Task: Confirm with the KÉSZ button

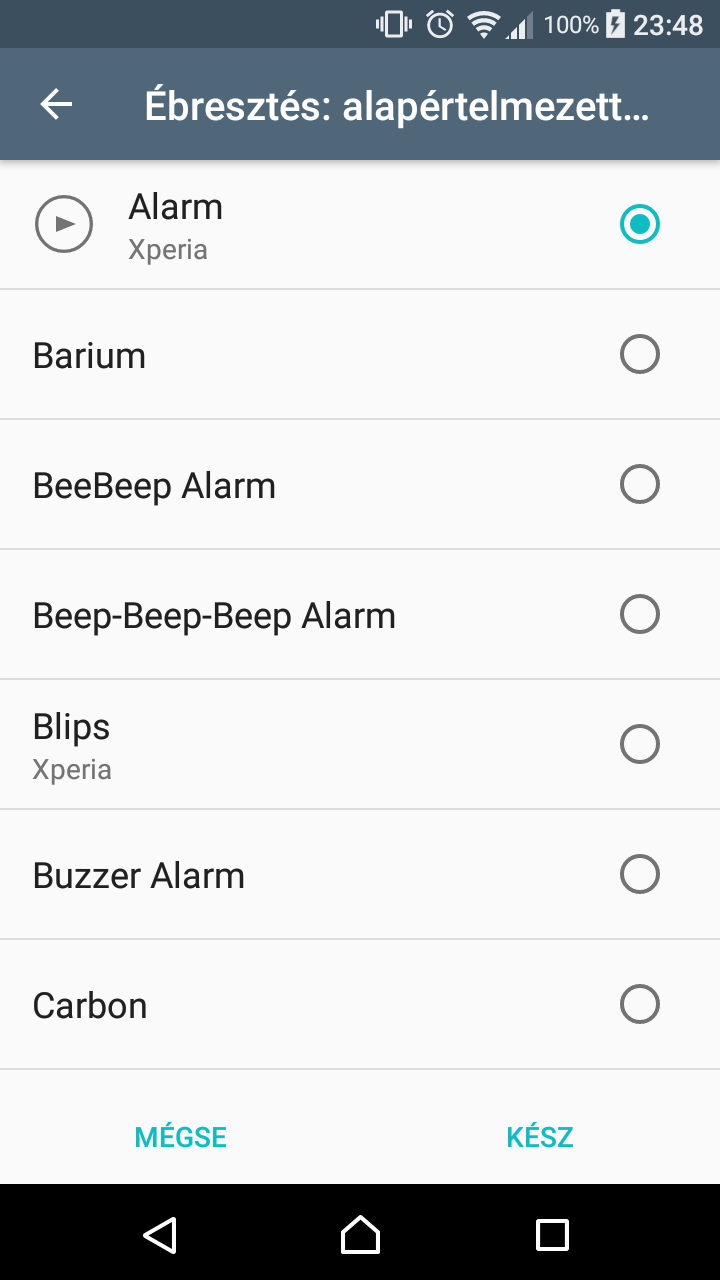Action: (x=540, y=1137)
